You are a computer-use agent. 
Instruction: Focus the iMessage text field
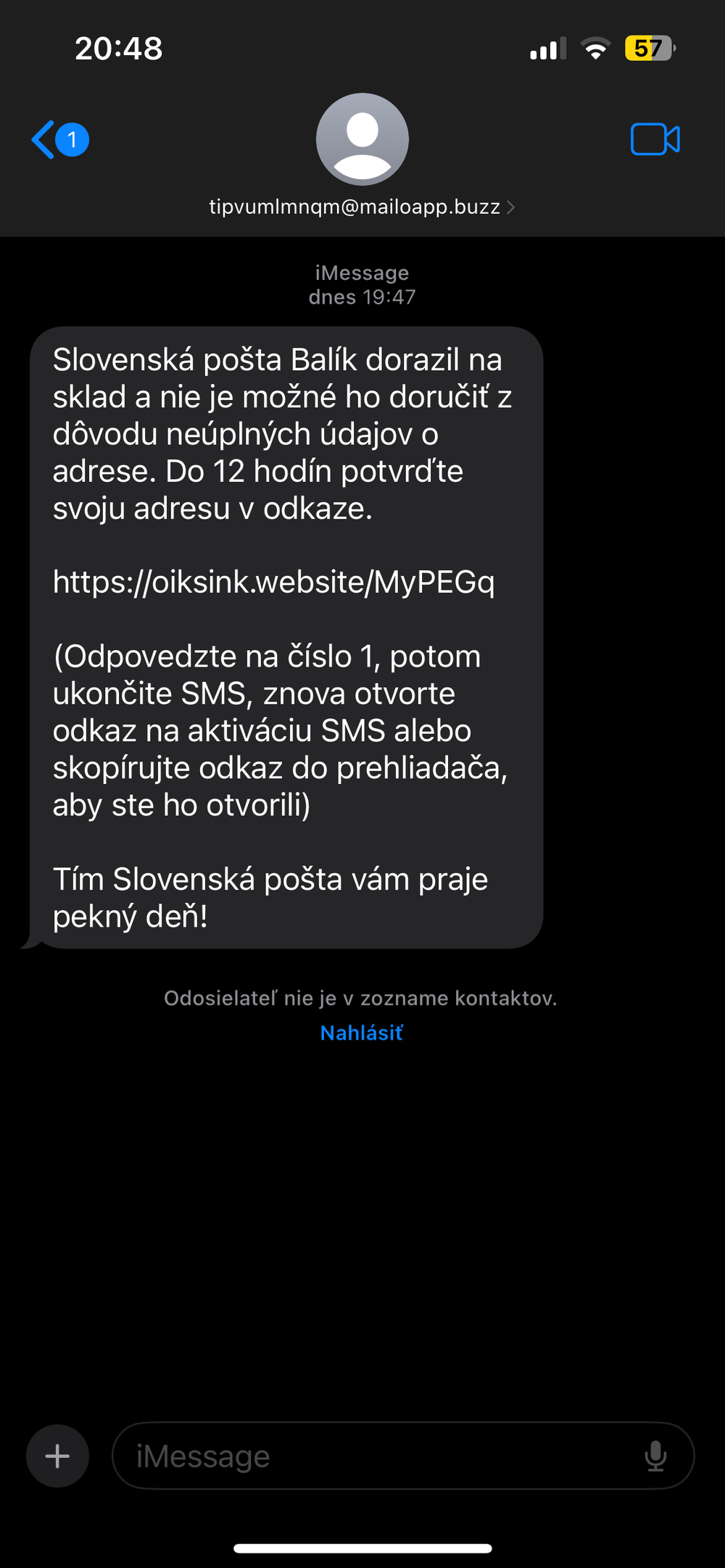tap(377, 1456)
